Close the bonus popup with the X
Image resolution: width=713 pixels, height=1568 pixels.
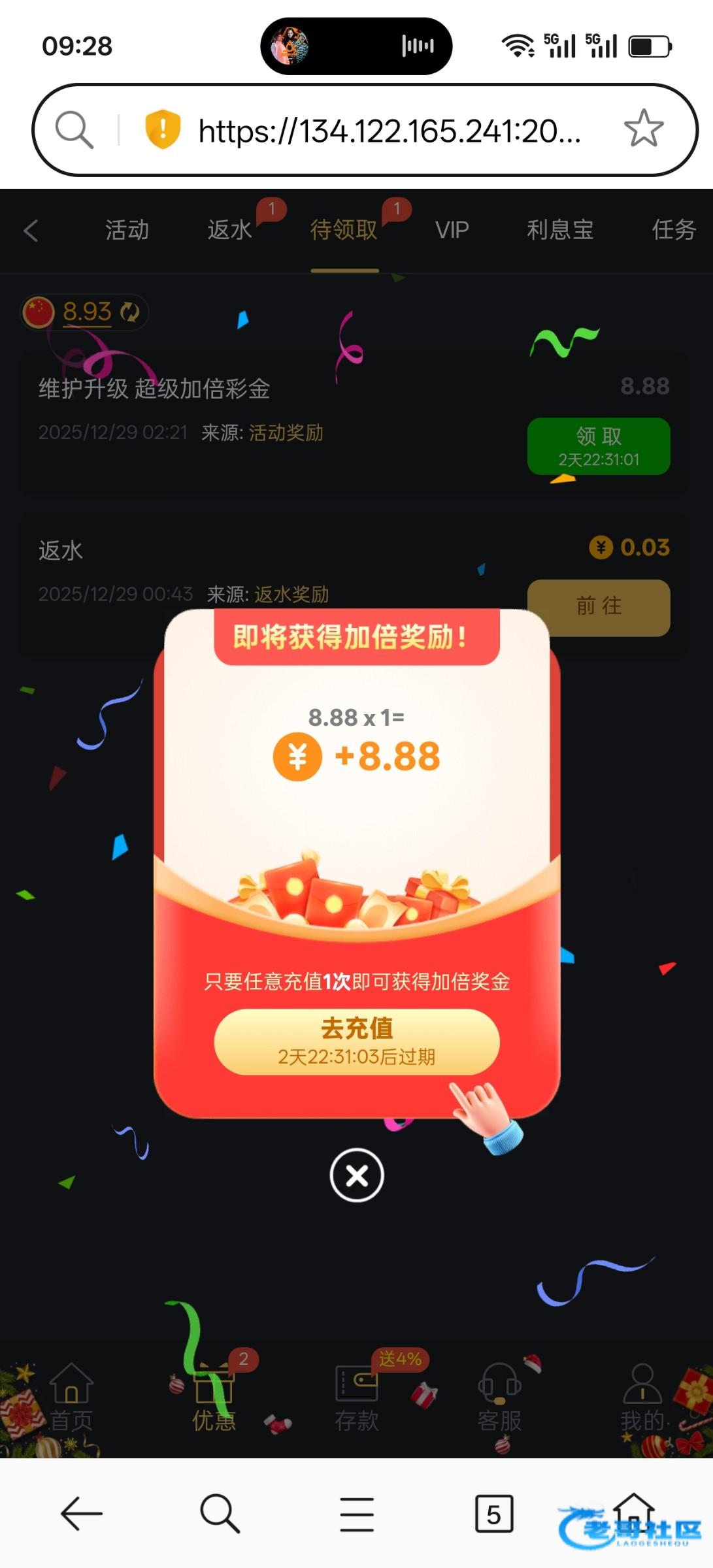point(357,1175)
